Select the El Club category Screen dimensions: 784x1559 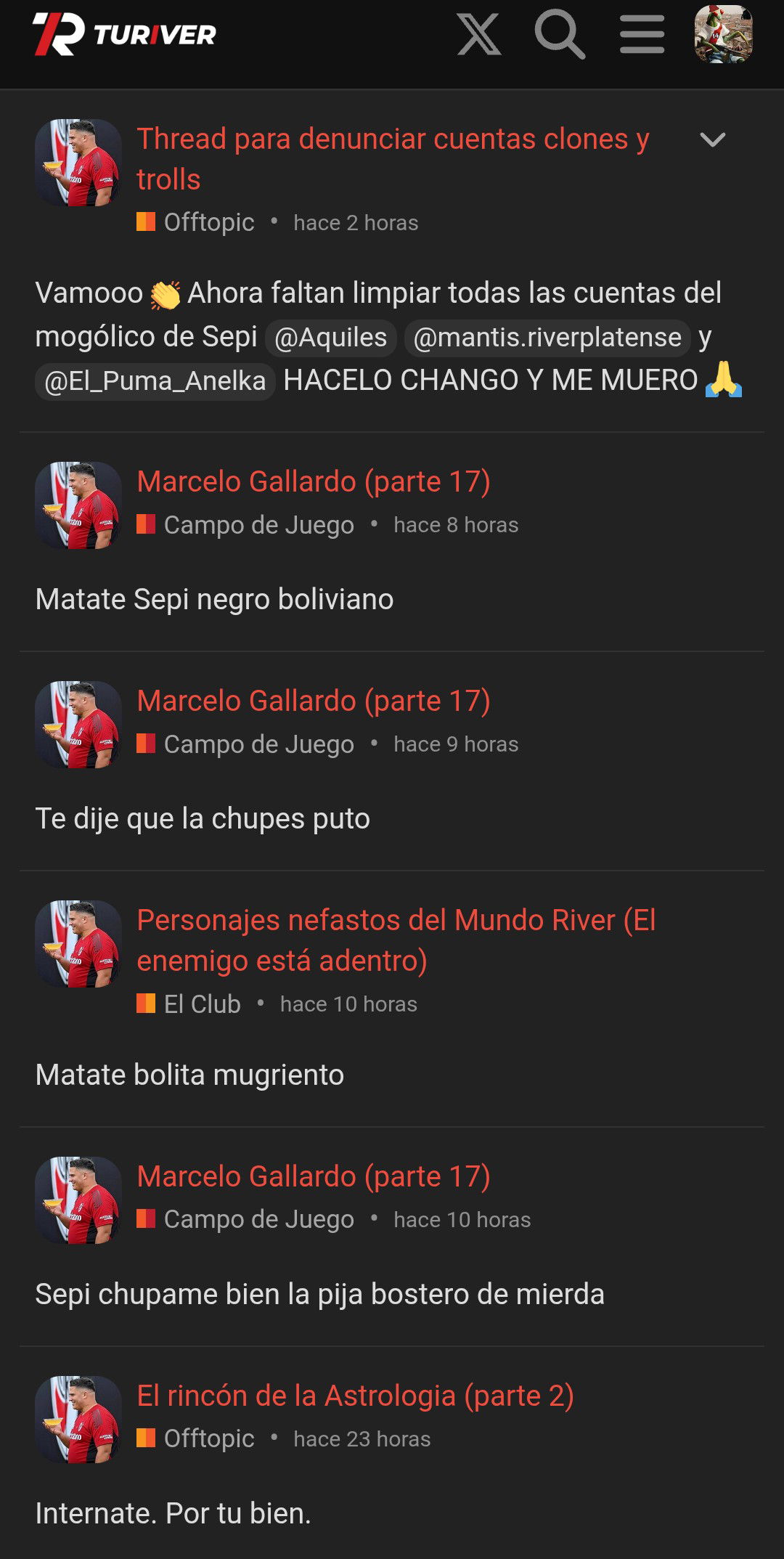coord(202,1004)
